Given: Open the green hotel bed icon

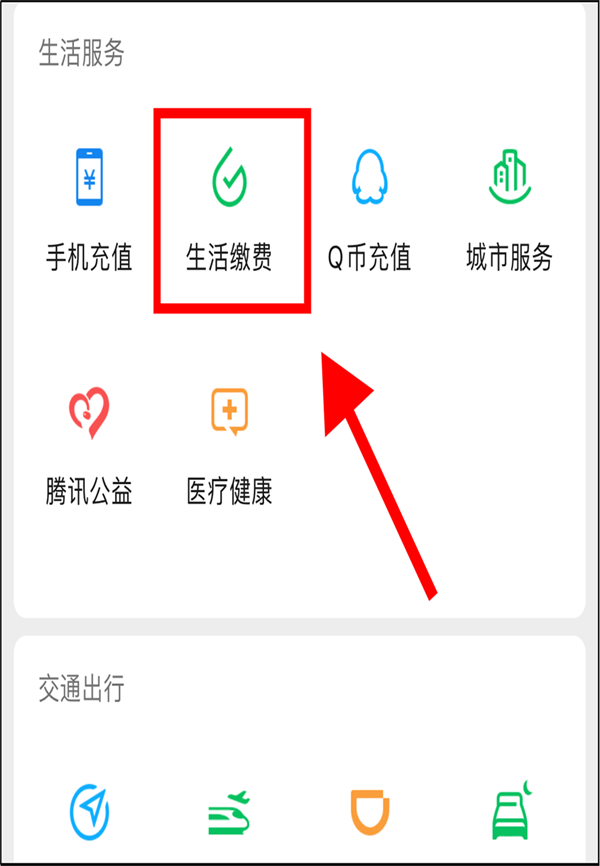Looking at the screenshot, I should [511, 812].
